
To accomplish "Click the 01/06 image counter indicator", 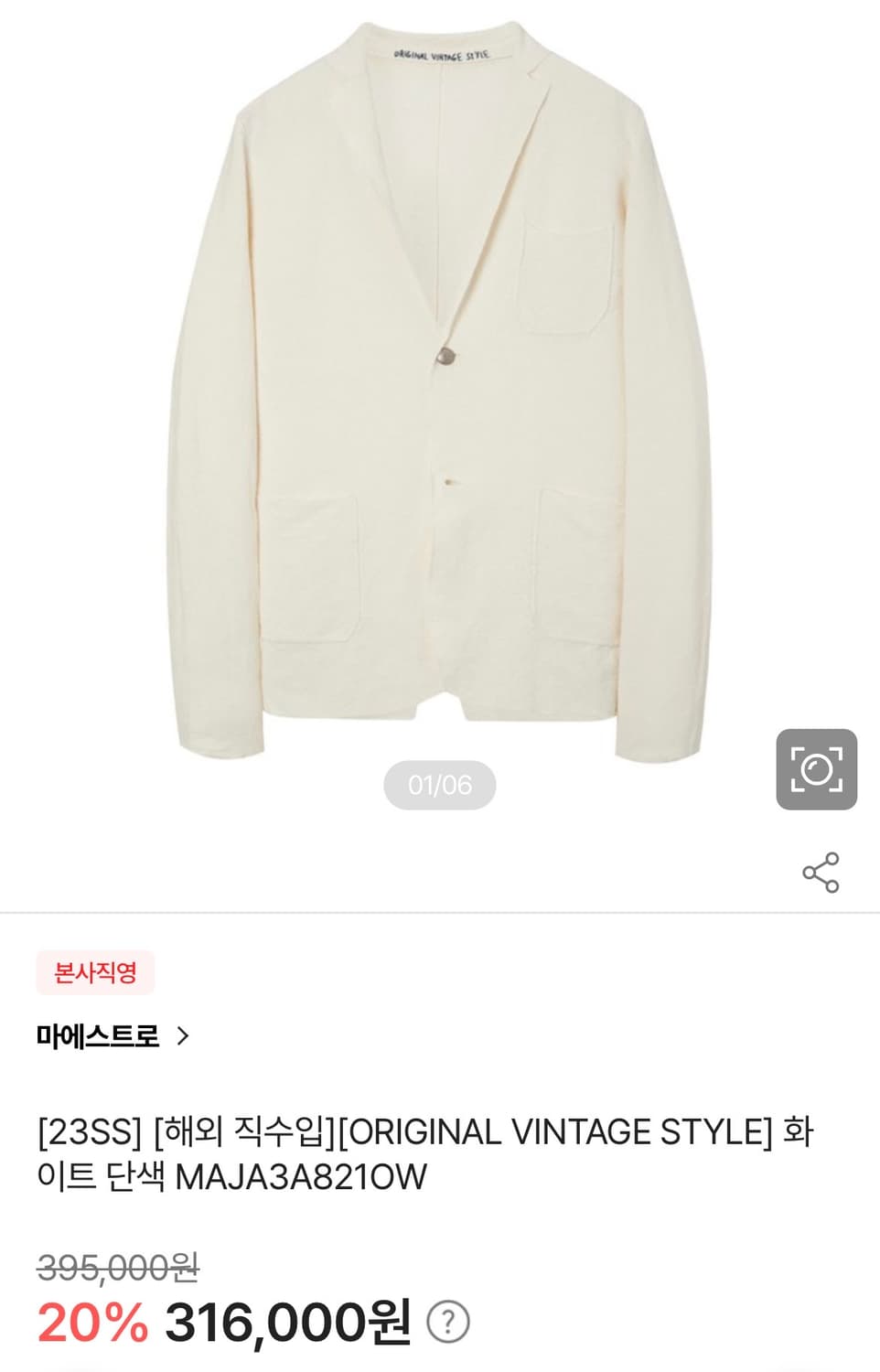I will tap(440, 785).
